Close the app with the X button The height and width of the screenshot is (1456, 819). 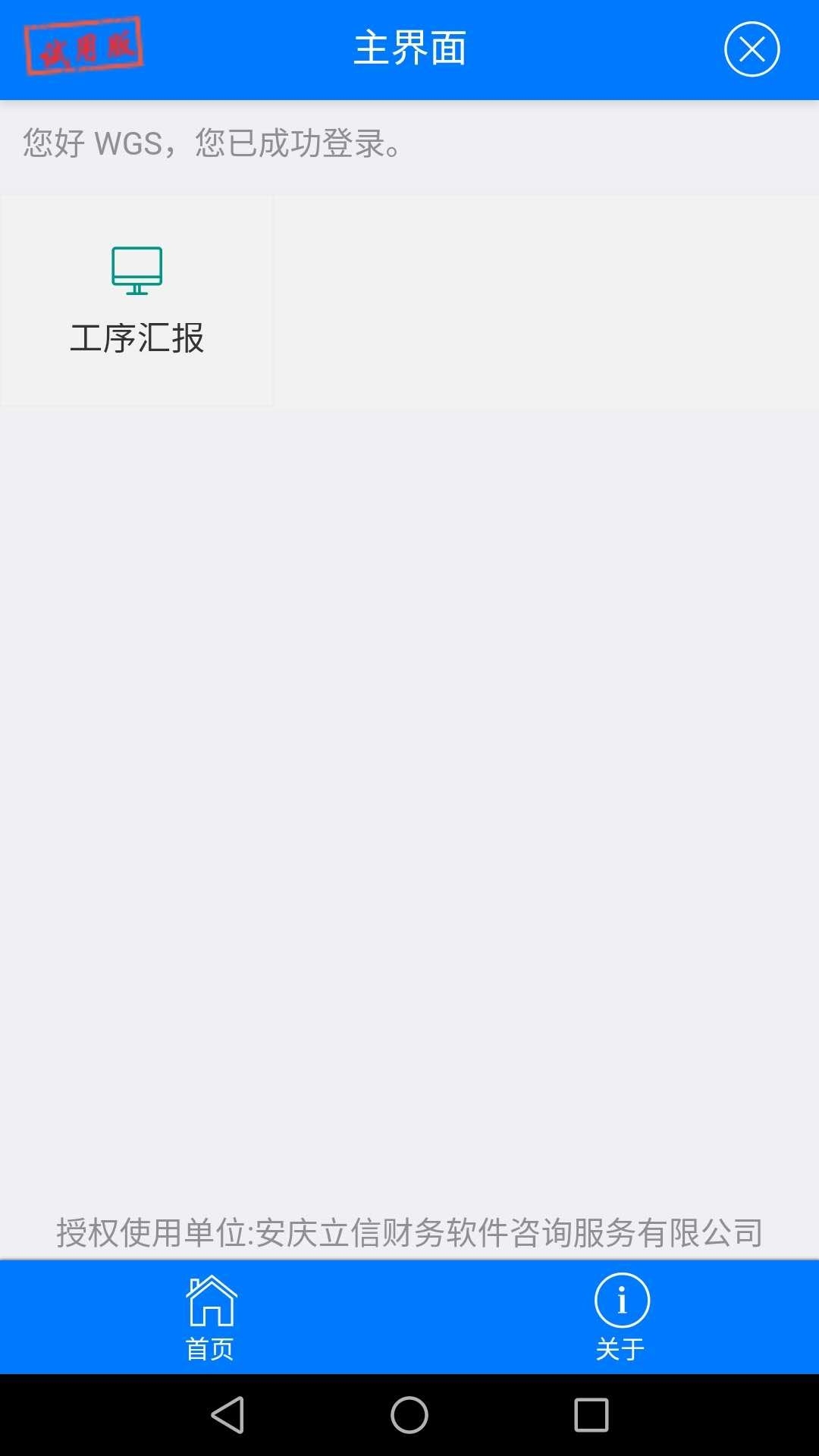pos(751,49)
